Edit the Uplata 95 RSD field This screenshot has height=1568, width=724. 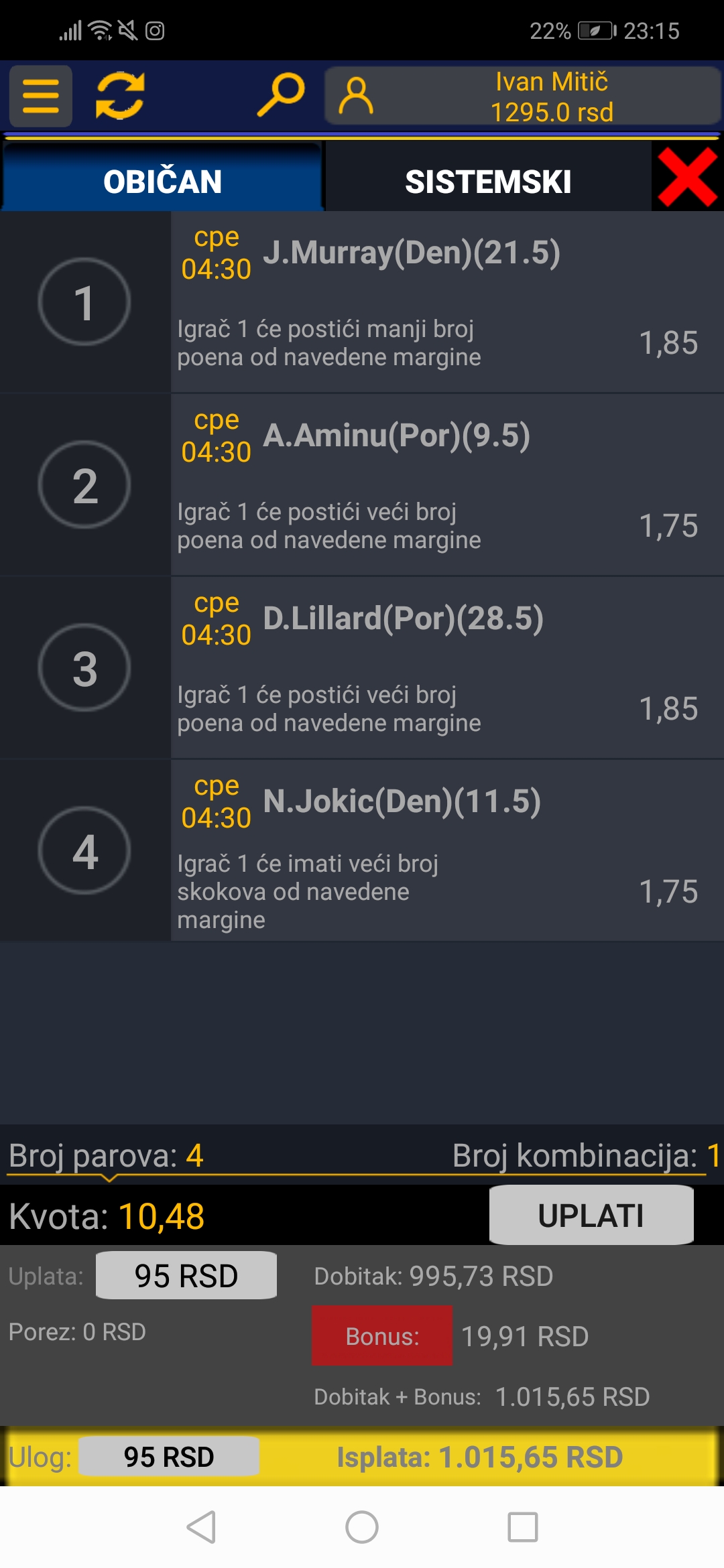coord(186,1275)
